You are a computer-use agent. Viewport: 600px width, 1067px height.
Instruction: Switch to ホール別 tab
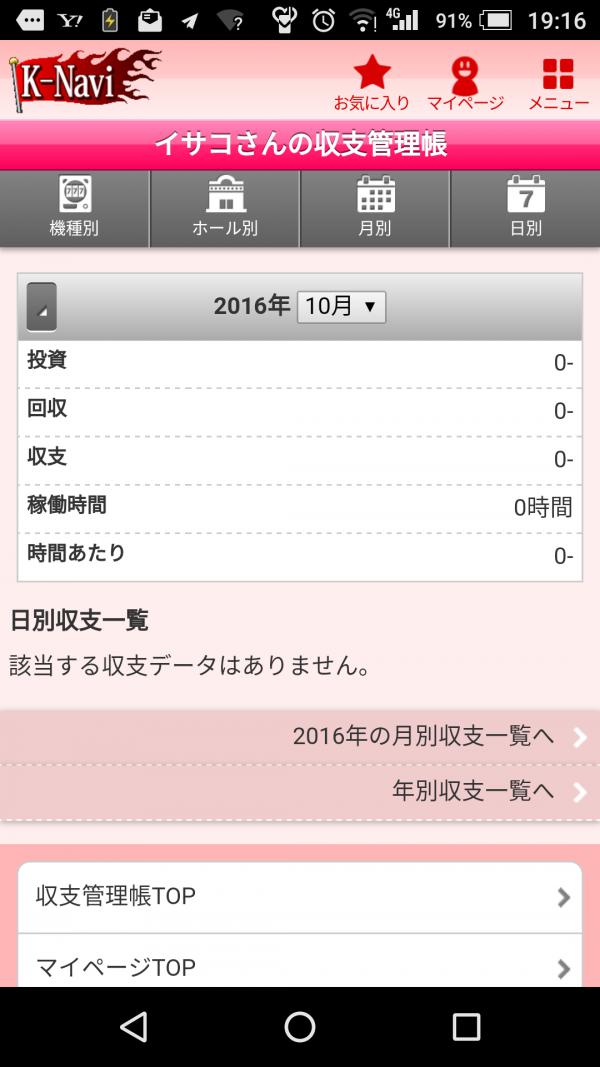pos(224,208)
